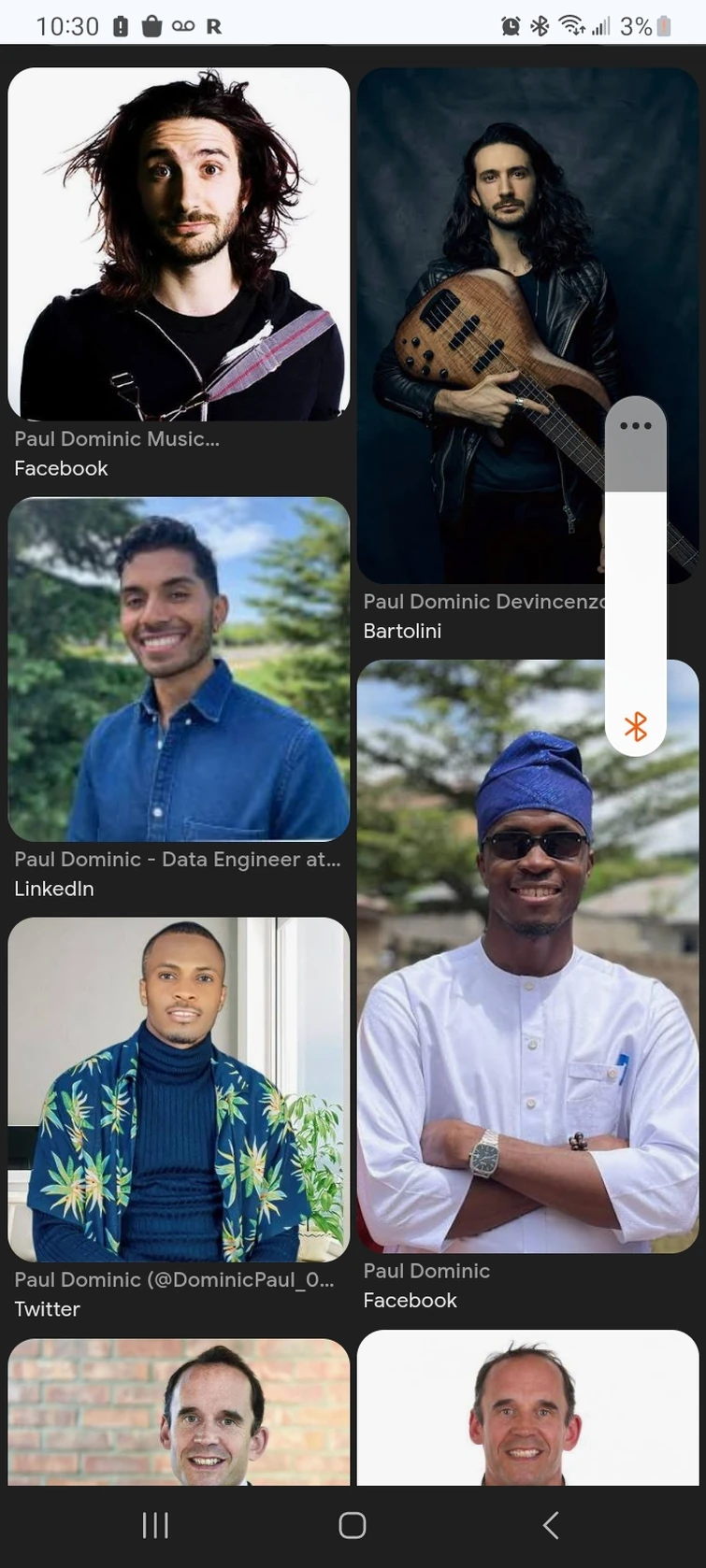
Task: Expand volume panel with three-dots button
Action: tap(636, 426)
